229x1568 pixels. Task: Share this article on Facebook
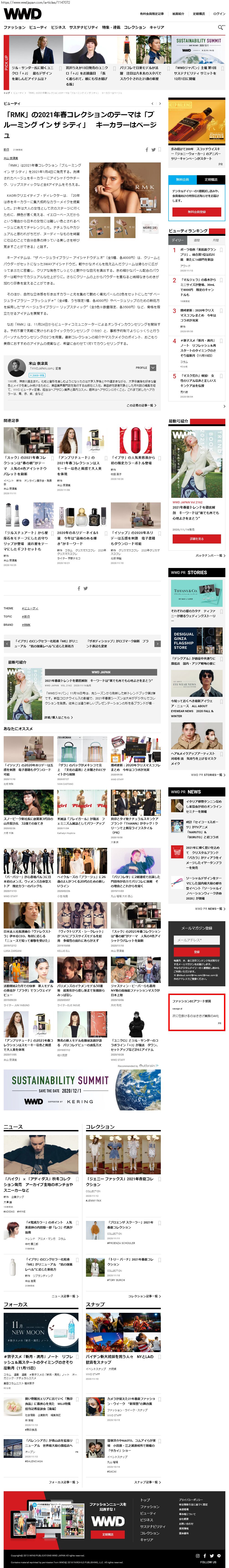tap(147, 149)
